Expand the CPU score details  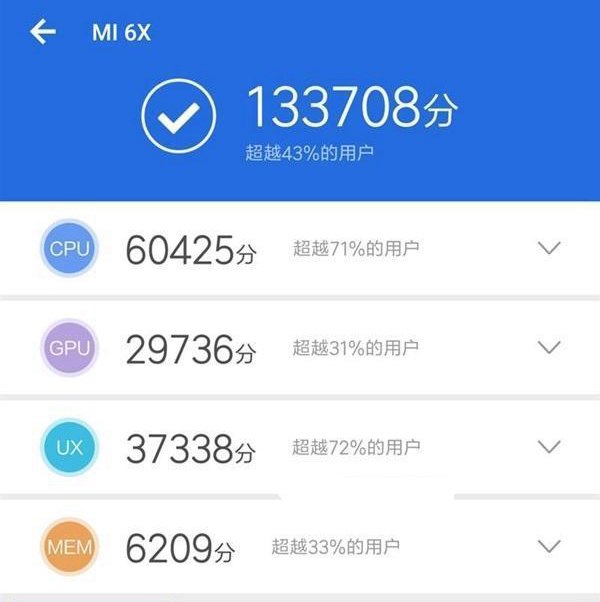(549, 248)
